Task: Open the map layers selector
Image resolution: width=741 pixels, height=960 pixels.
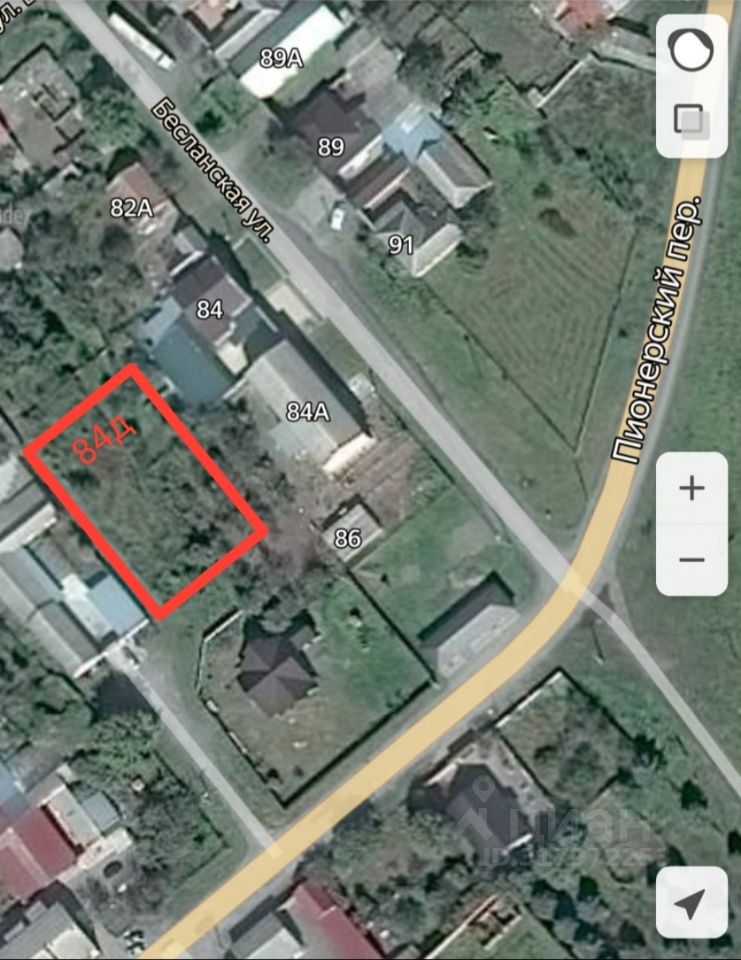Action: click(x=691, y=121)
